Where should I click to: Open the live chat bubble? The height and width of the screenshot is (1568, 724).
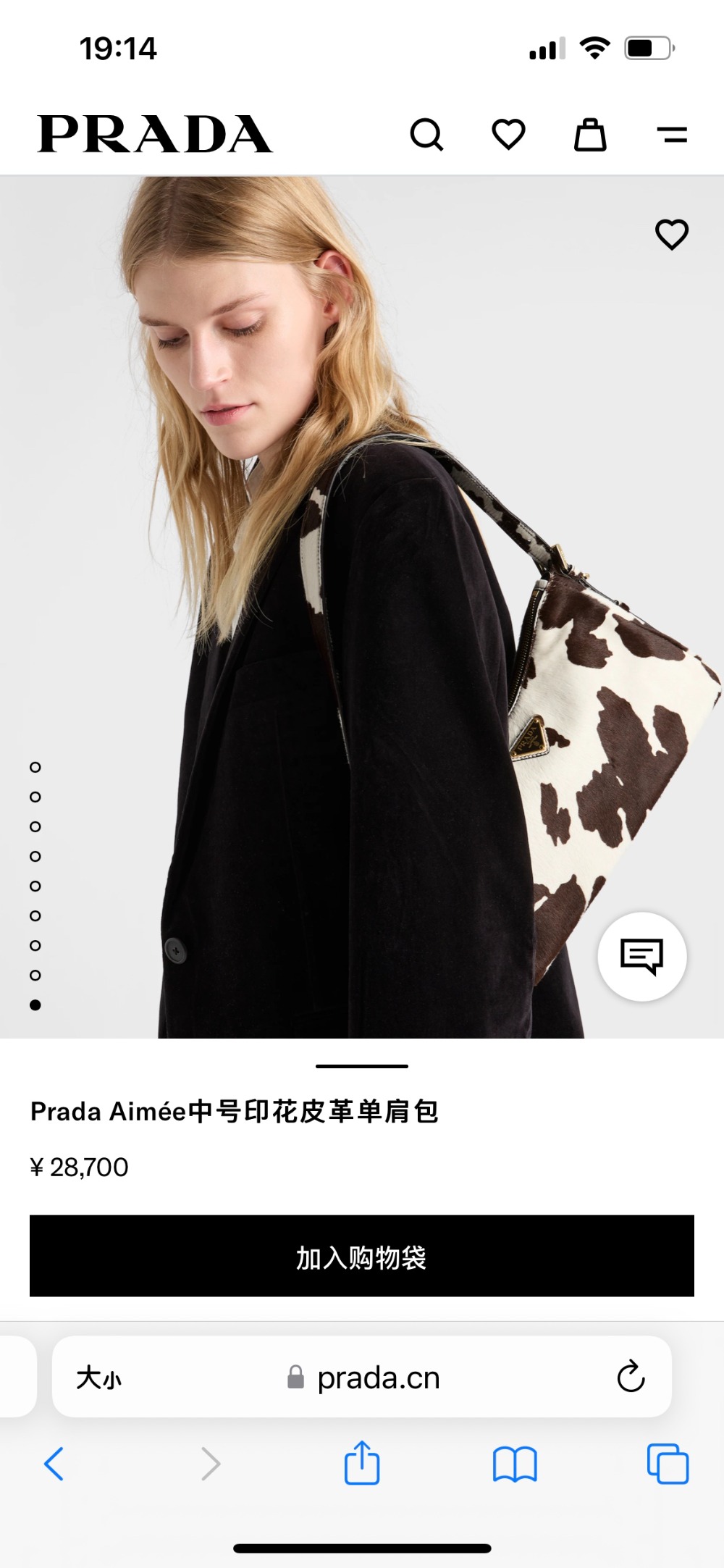coord(641,957)
